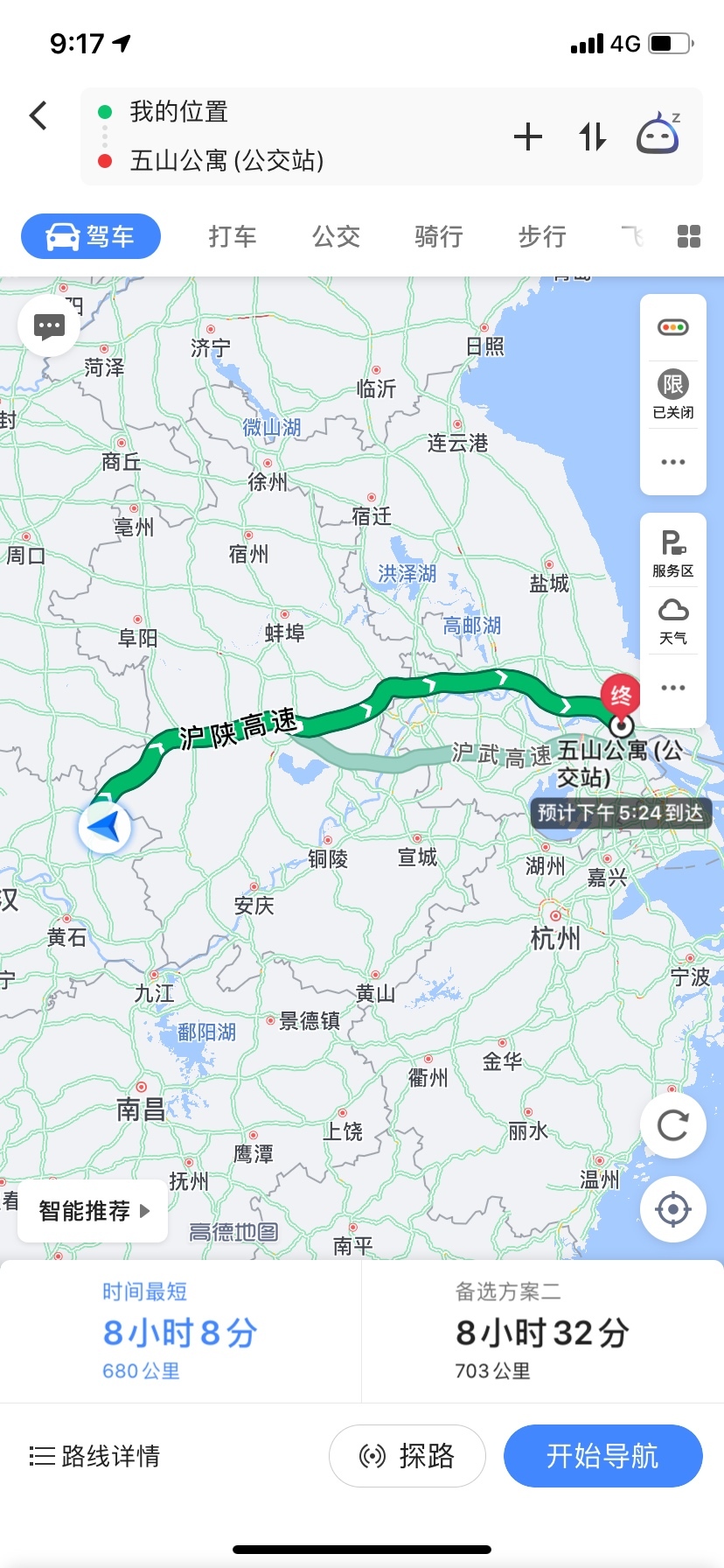
Task: Switch to the 公交 tab
Action: [336, 236]
